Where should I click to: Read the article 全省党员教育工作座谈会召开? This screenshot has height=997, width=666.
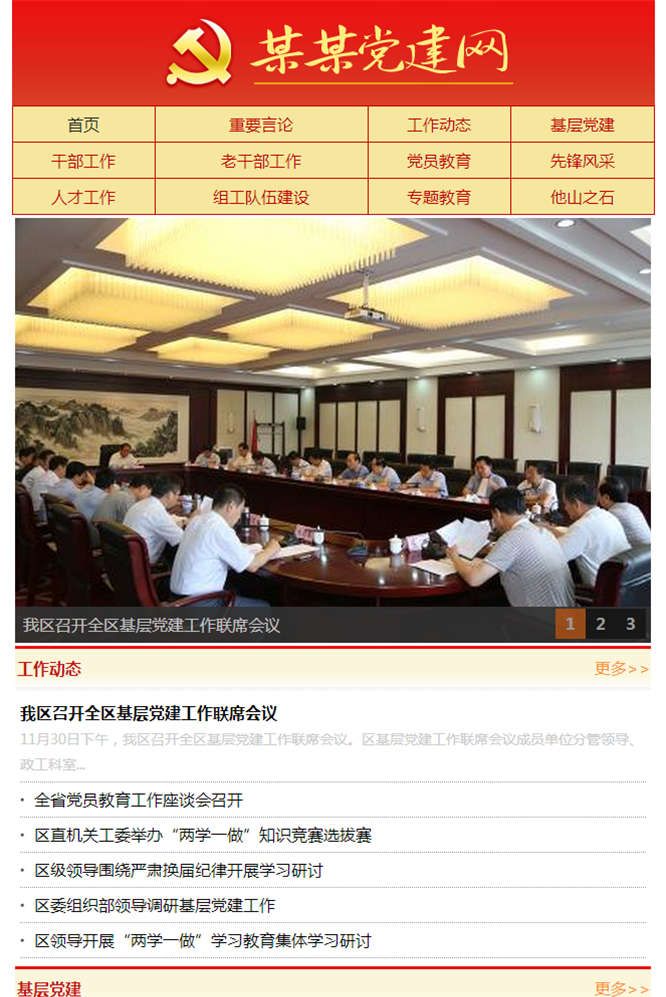pos(139,800)
